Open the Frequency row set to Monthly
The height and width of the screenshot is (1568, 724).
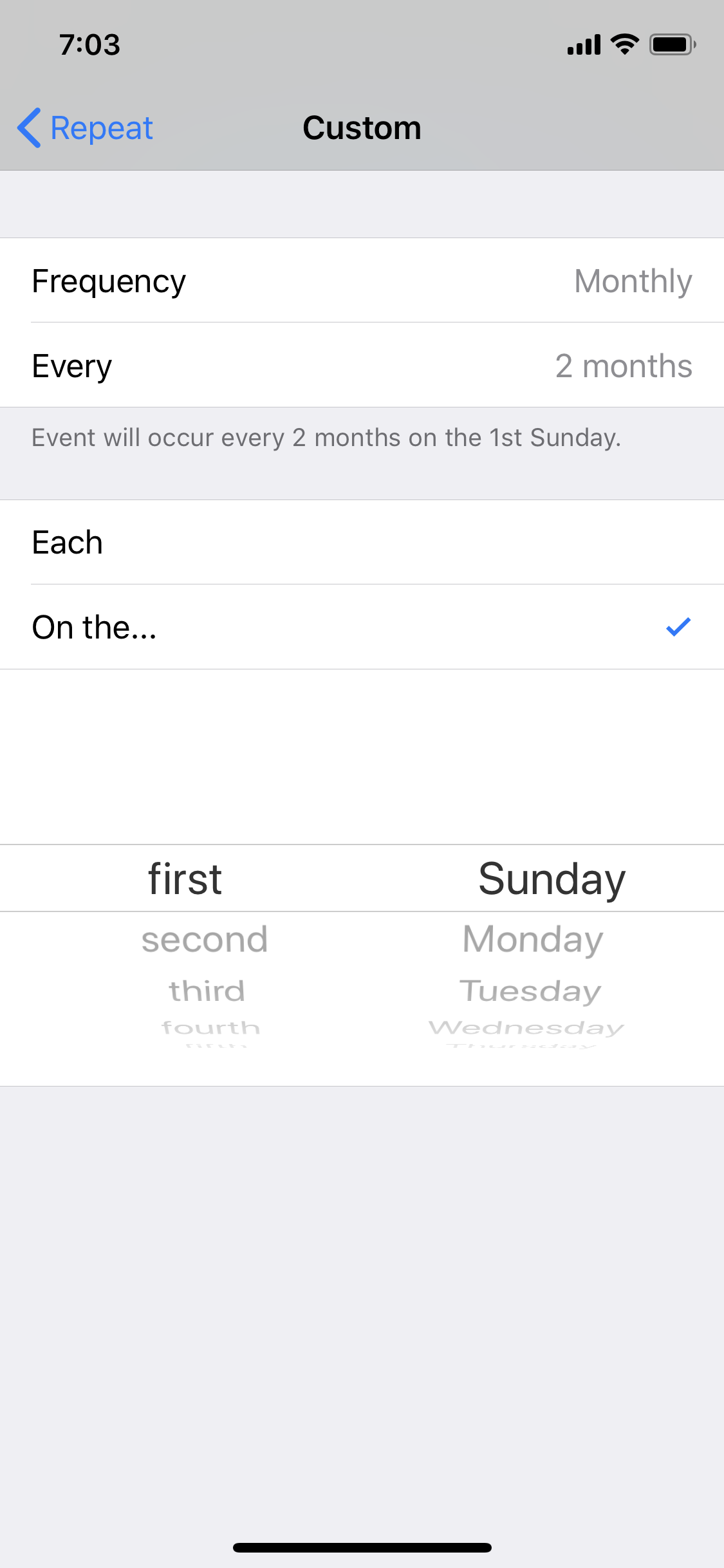362,281
